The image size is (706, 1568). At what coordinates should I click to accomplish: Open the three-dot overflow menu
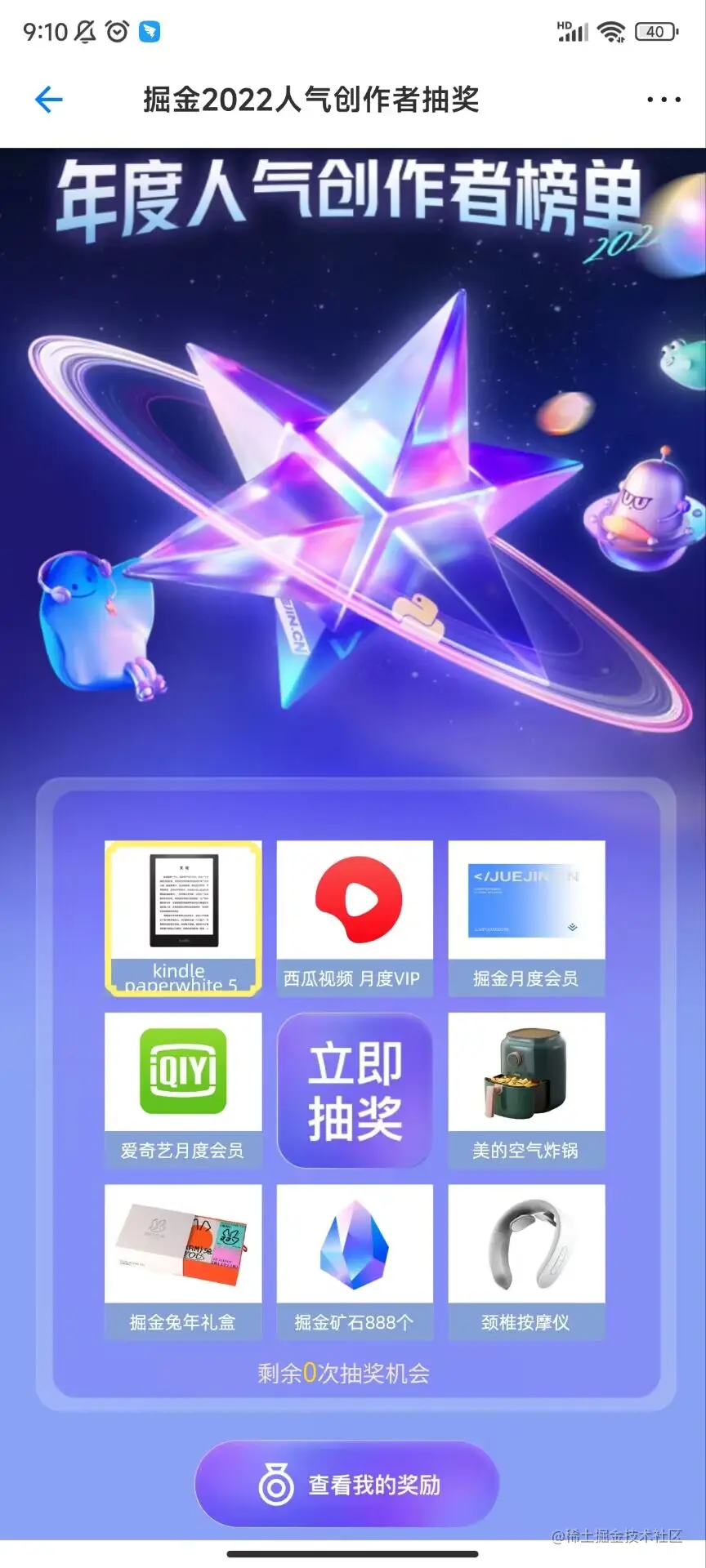tap(663, 100)
